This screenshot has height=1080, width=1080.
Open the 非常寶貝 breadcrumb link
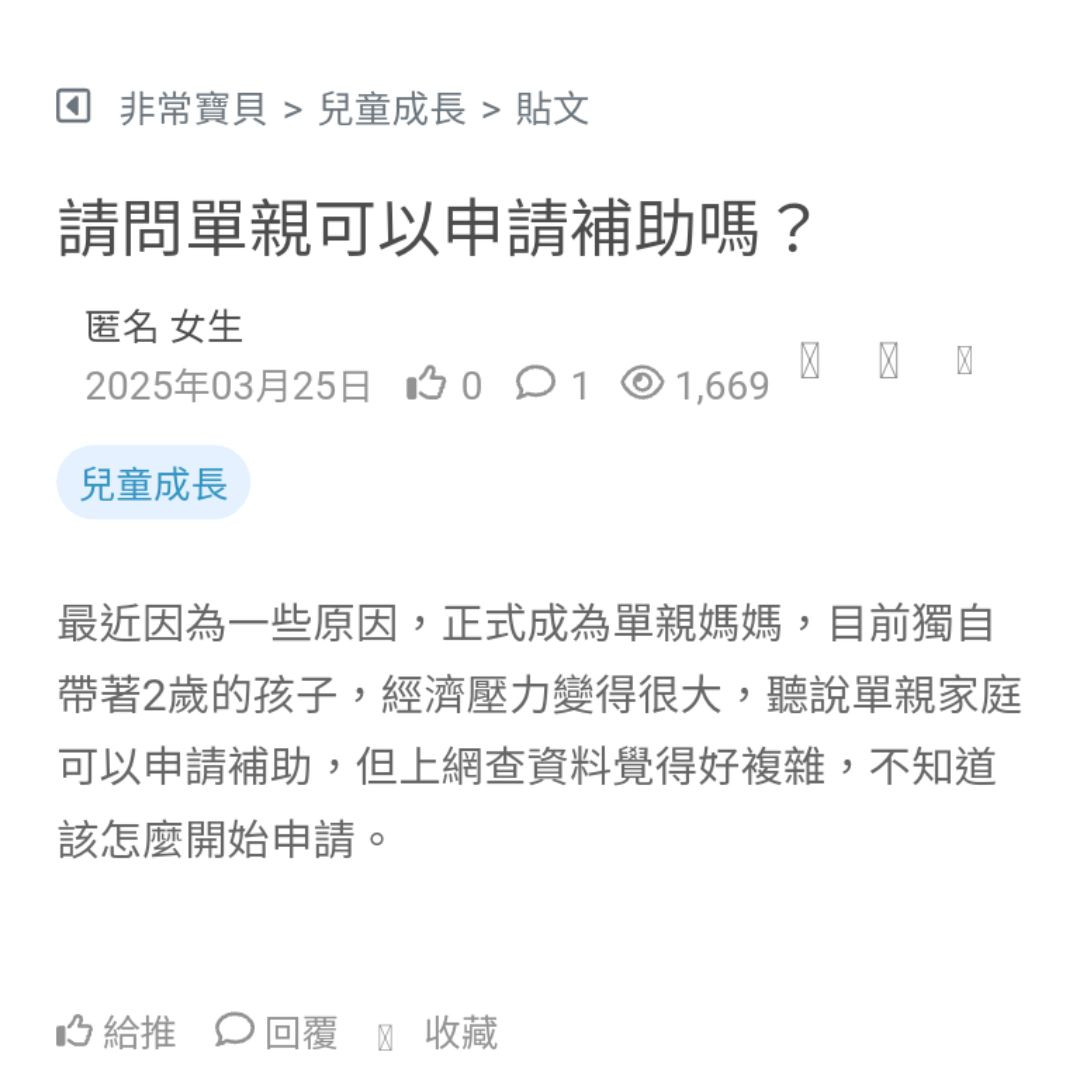coord(193,108)
